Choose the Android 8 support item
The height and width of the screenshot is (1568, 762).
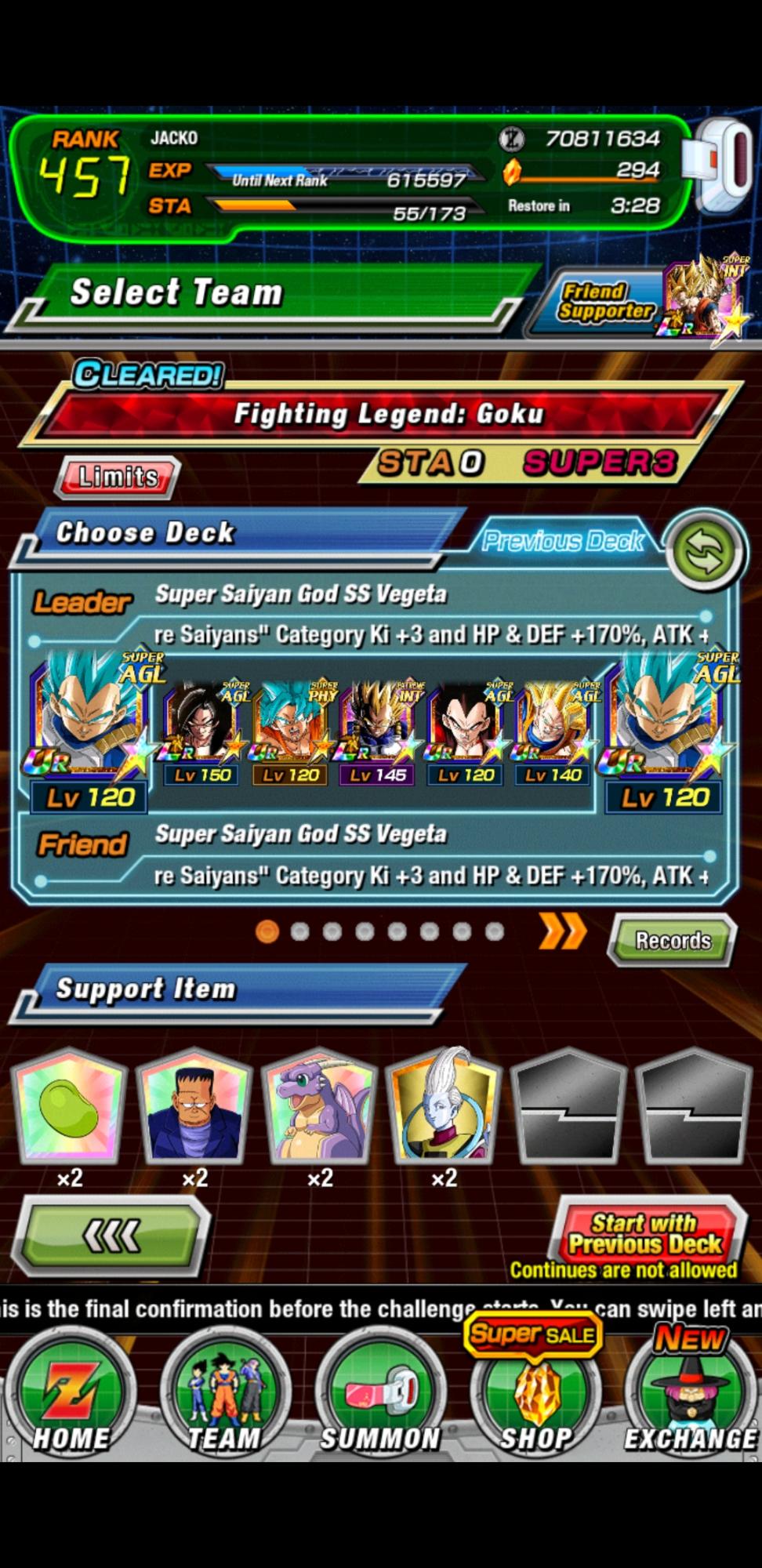tap(194, 1107)
